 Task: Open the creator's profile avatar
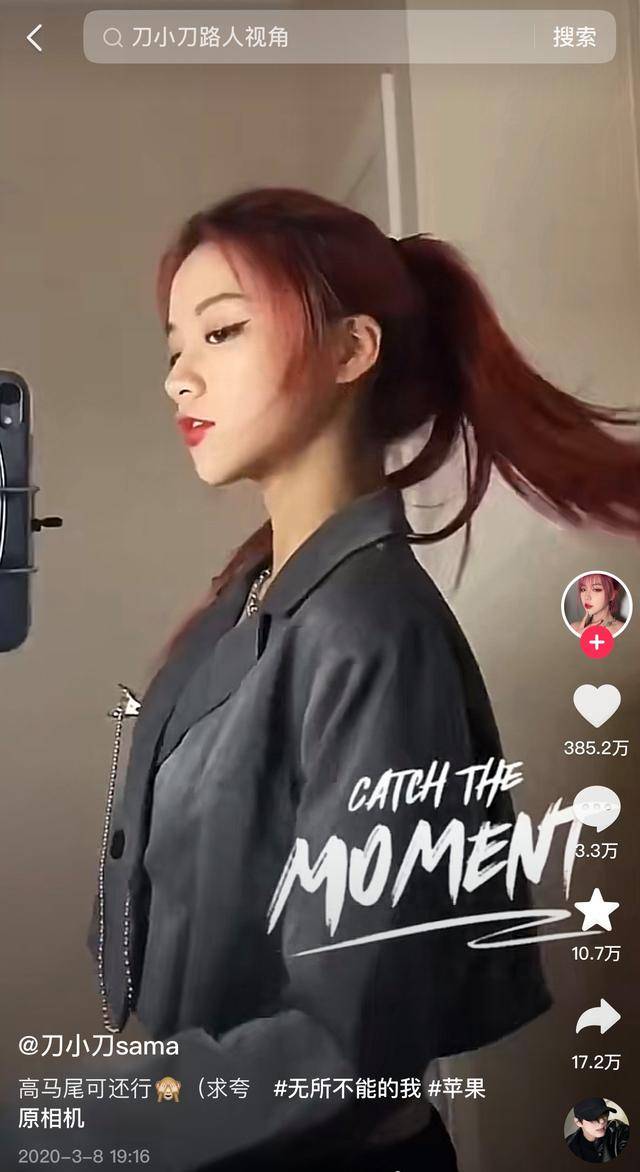(x=597, y=606)
